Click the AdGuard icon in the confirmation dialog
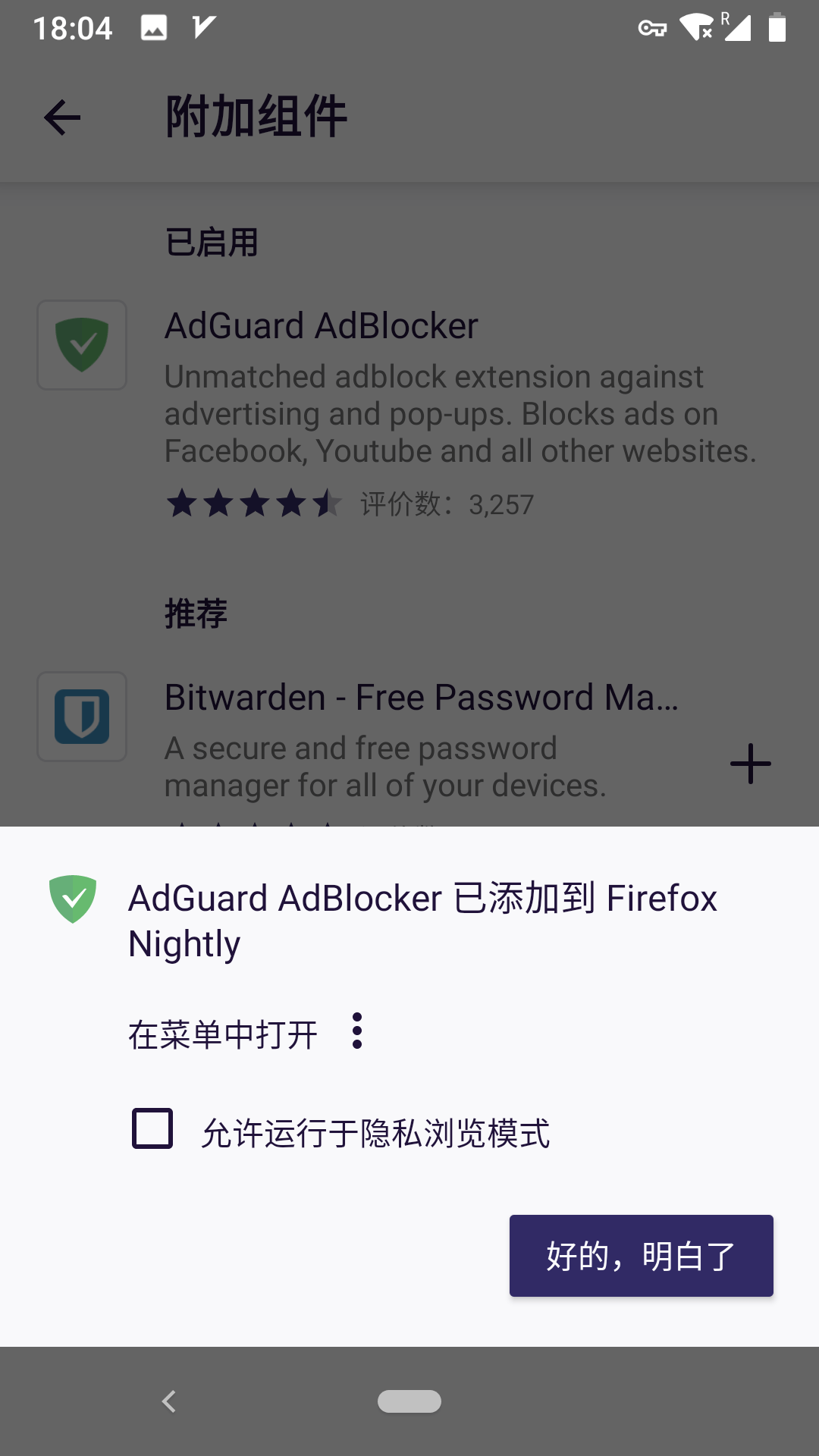This screenshot has height=1456, width=819. click(74, 899)
